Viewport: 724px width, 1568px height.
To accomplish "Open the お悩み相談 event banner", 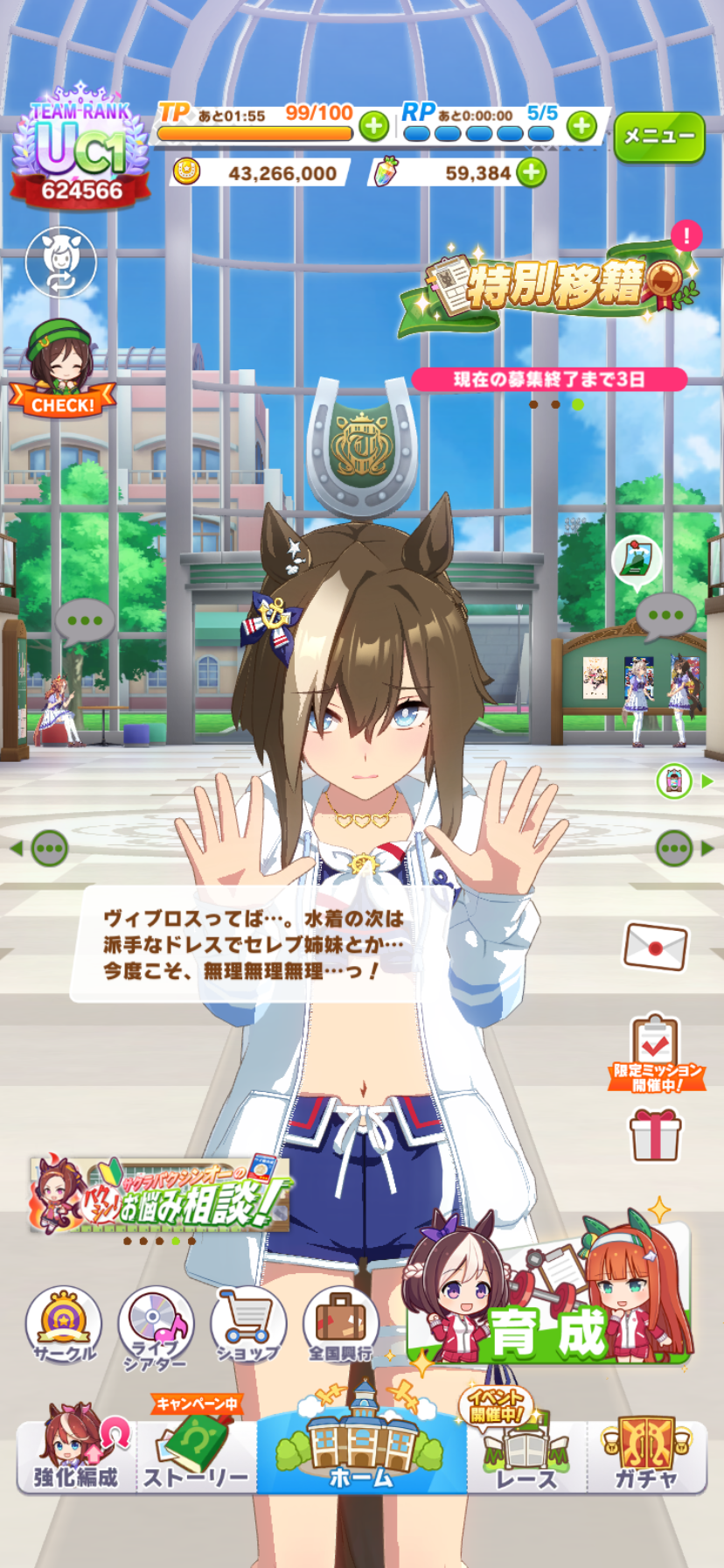I will pos(159,1193).
